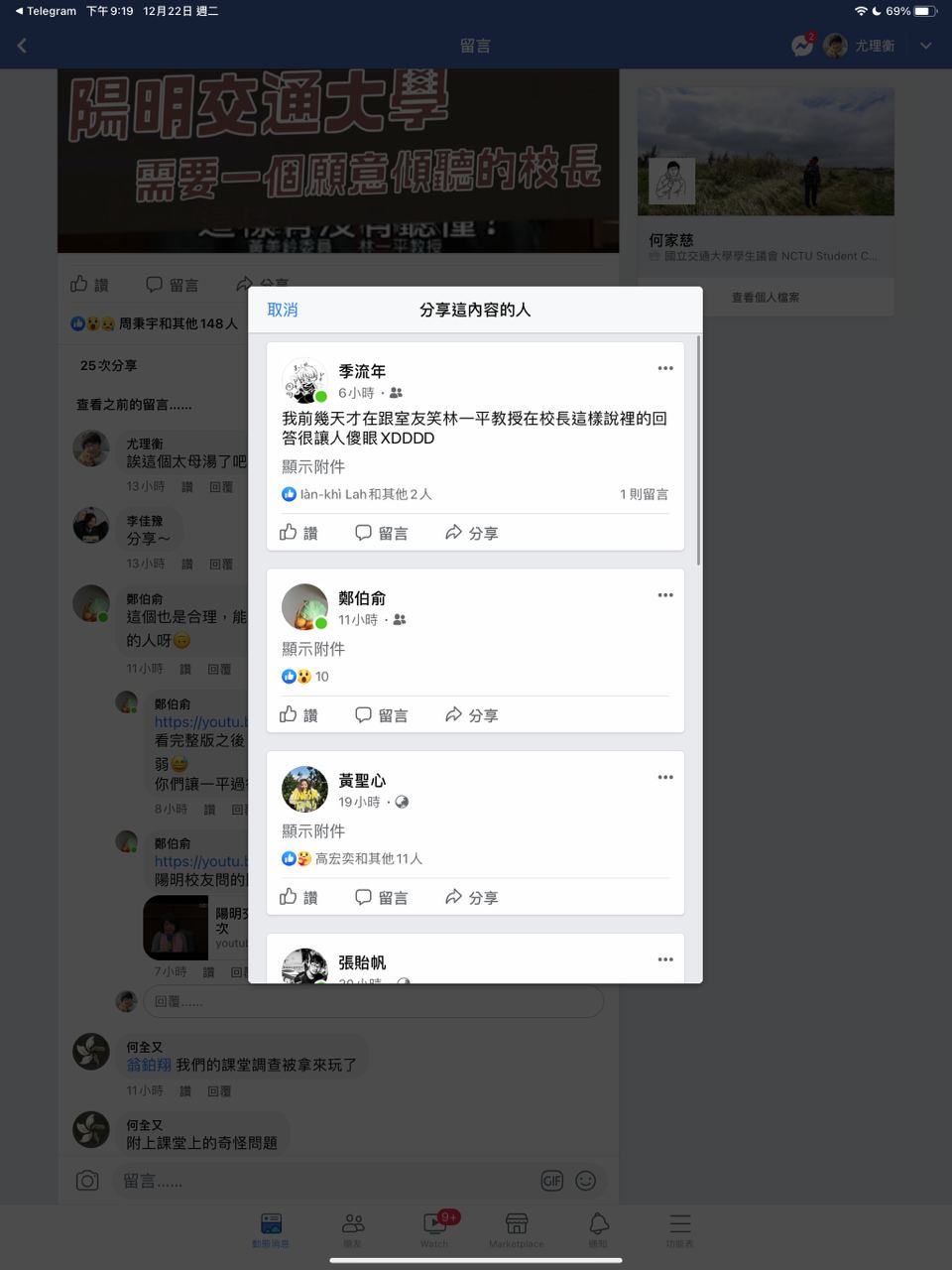Viewport: 952px width, 1270px height.
Task: Like 鄭伯俞's shared post
Action: point(298,715)
